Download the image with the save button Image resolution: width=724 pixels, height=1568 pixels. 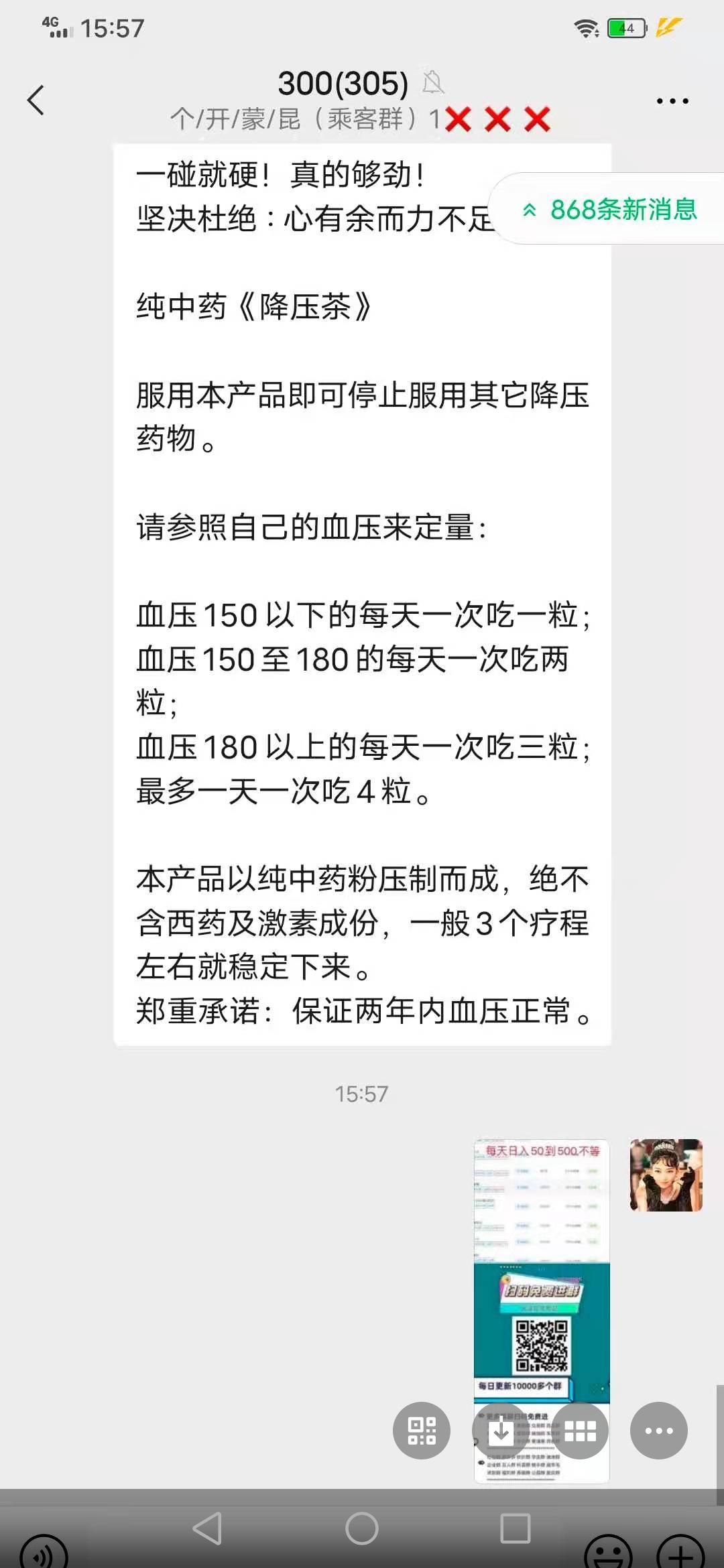click(500, 1431)
